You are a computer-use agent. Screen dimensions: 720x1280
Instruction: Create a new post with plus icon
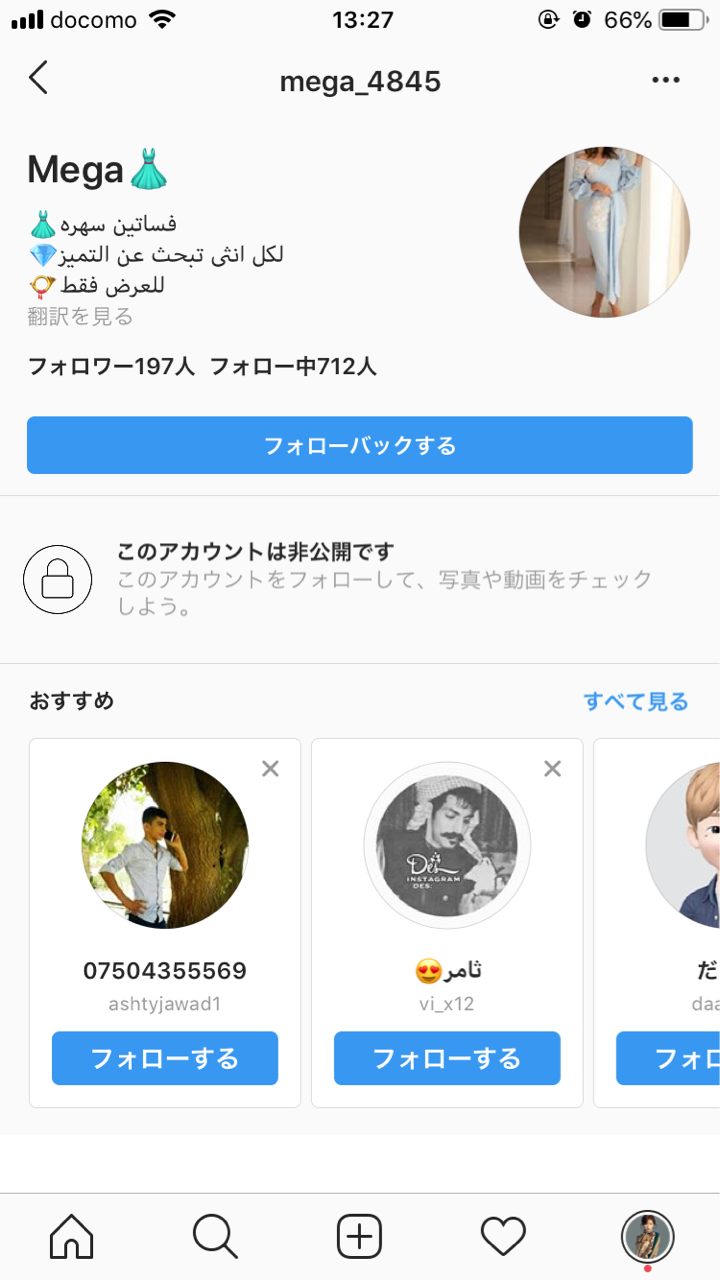click(x=360, y=1238)
